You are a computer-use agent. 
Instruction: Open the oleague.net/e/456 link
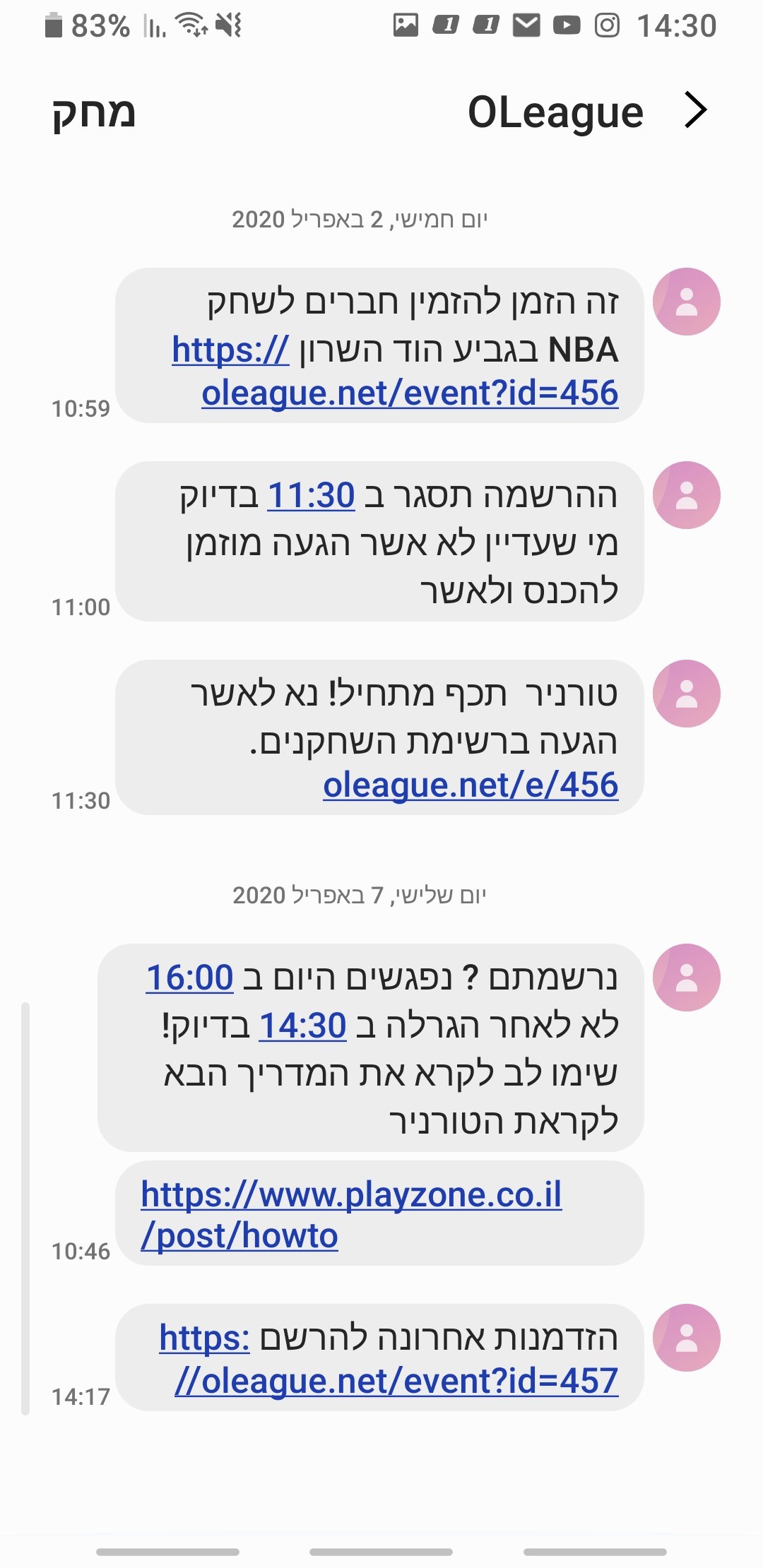pyautogui.click(x=471, y=785)
